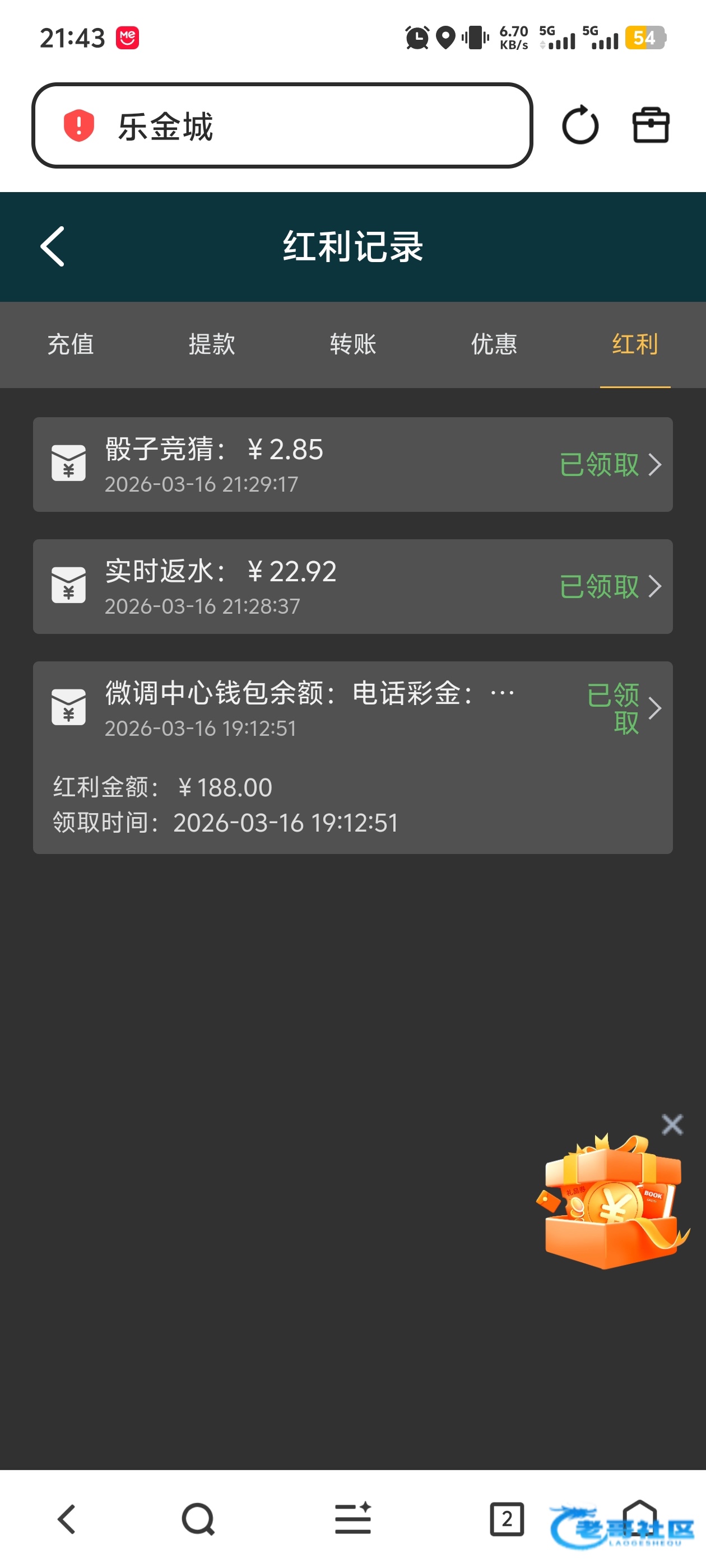This screenshot has height=1568, width=706.
Task: Expand the 实时返水 ¥22.92 record
Action: pos(352,586)
